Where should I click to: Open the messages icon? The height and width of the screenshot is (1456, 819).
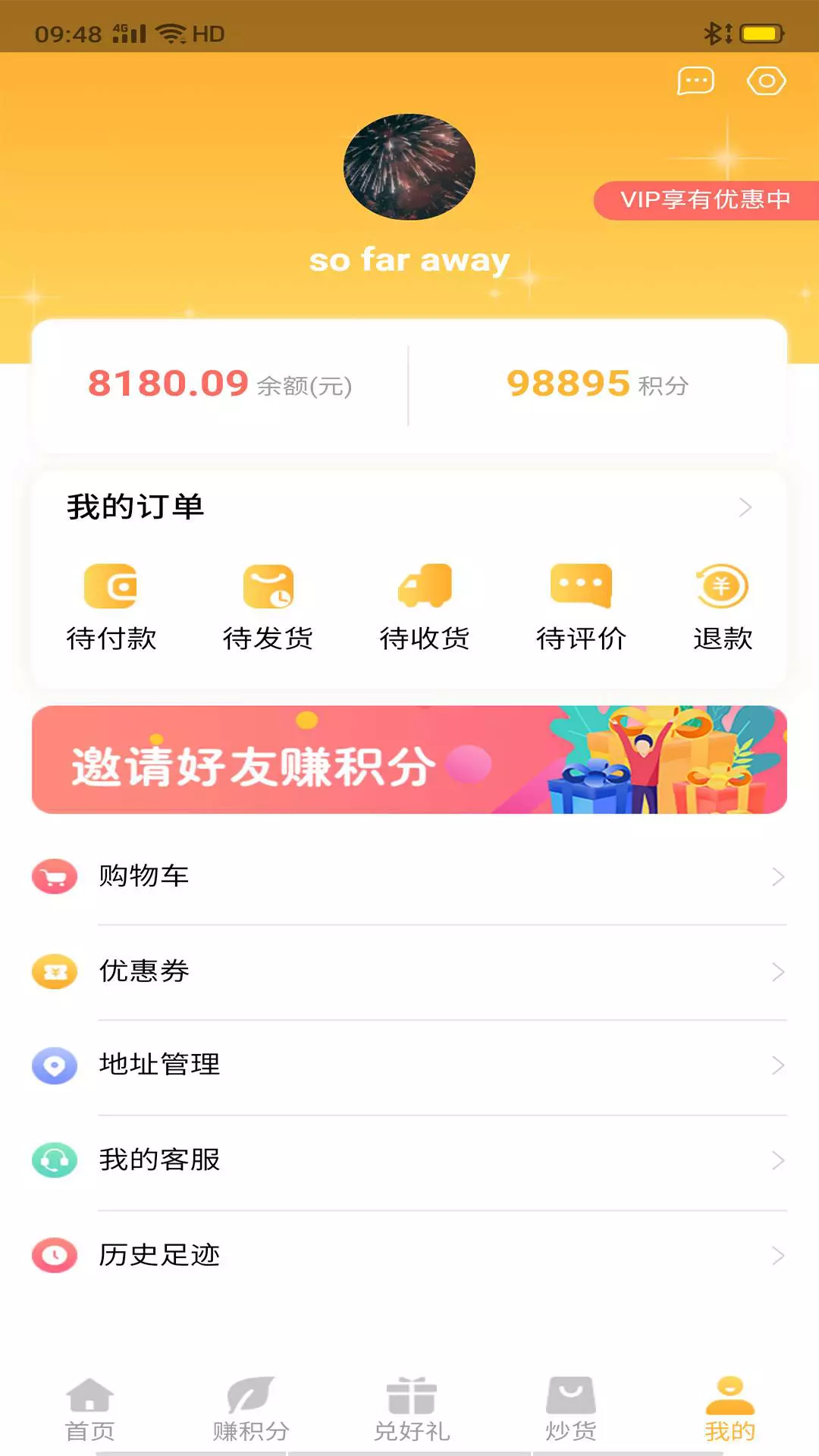[x=695, y=80]
